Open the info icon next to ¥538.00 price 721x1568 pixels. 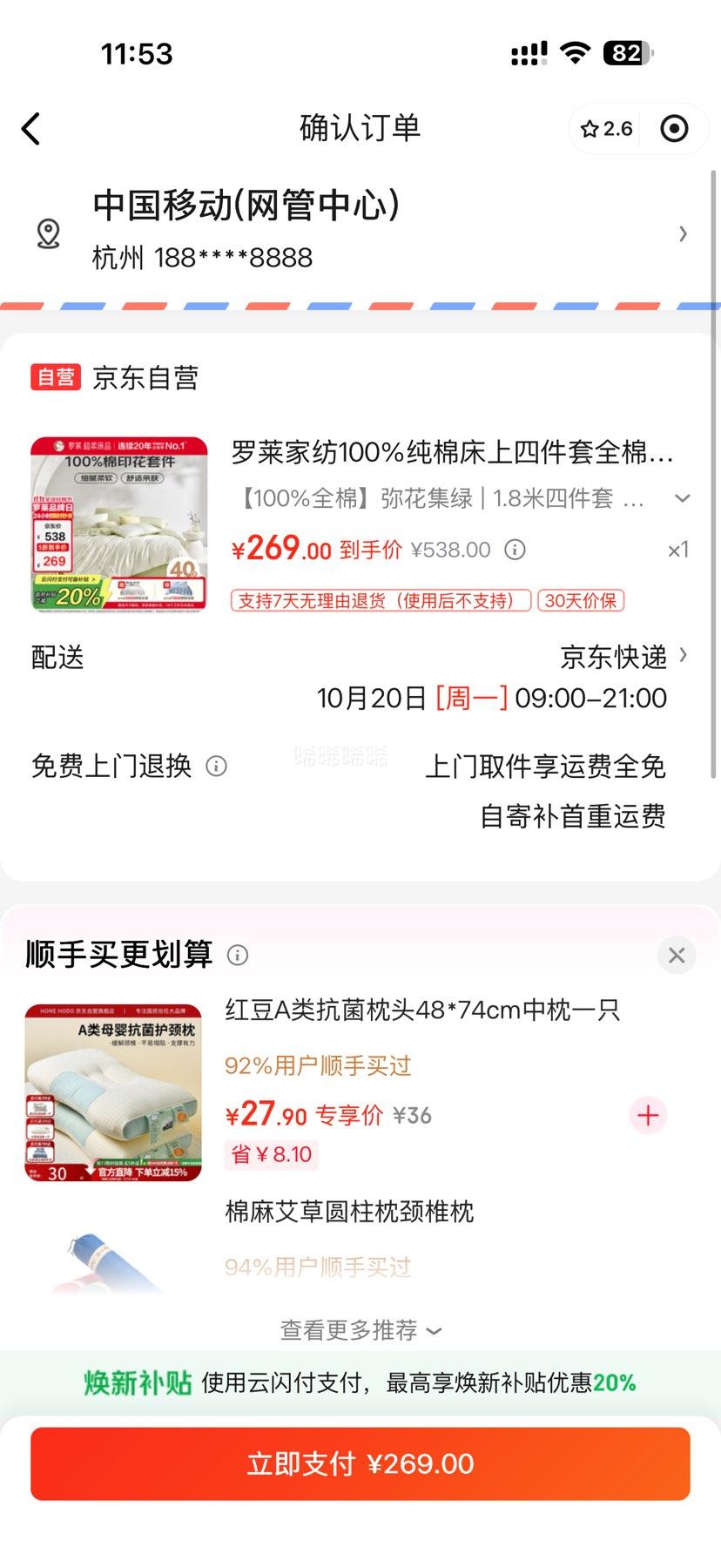point(514,550)
